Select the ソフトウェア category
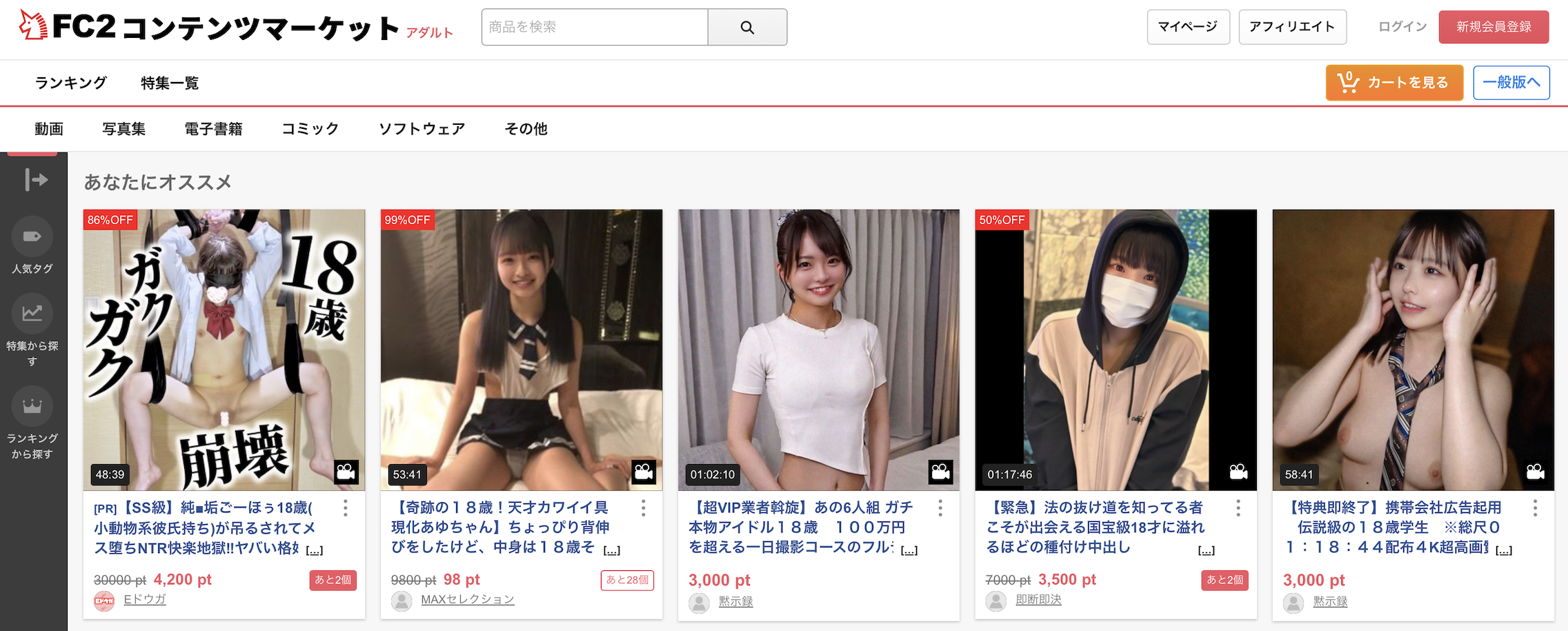This screenshot has width=1568, height=631. (x=421, y=129)
